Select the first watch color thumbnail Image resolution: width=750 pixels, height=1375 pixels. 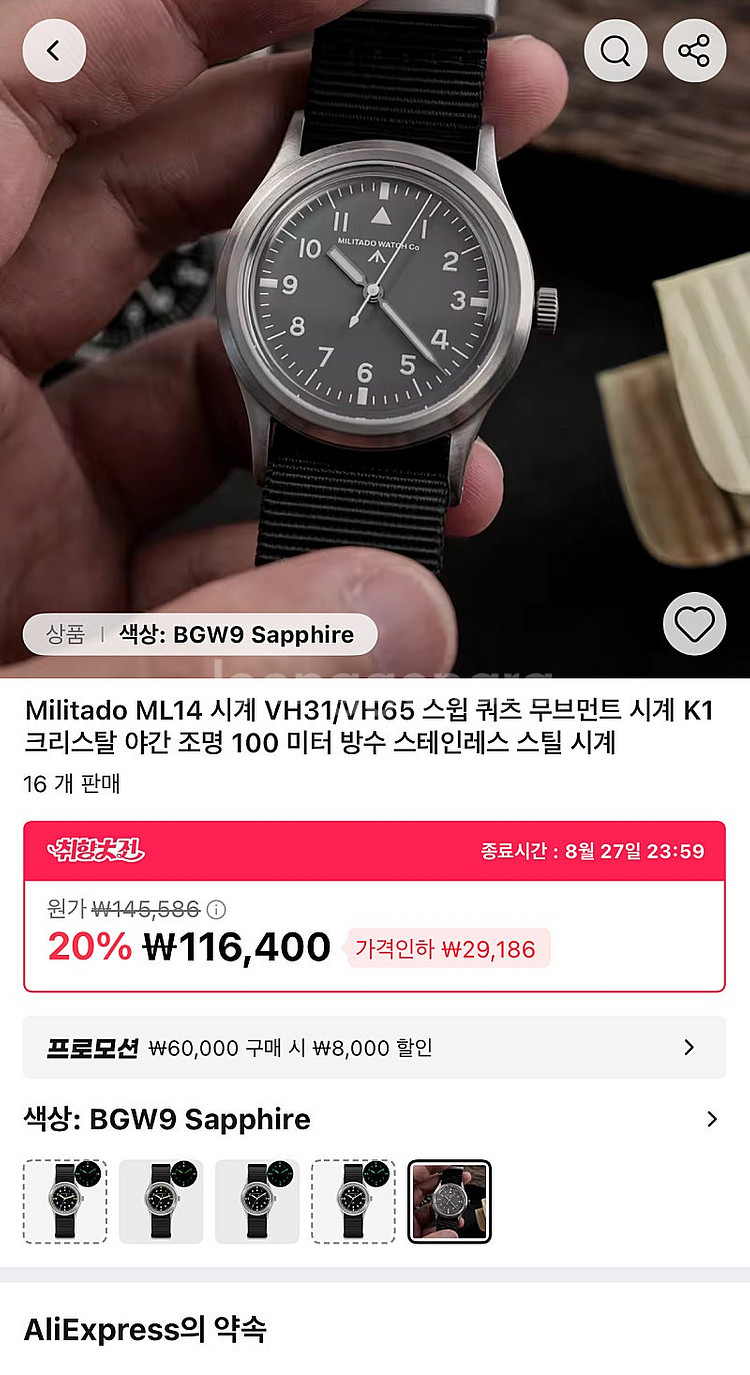pyautogui.click(x=65, y=1201)
